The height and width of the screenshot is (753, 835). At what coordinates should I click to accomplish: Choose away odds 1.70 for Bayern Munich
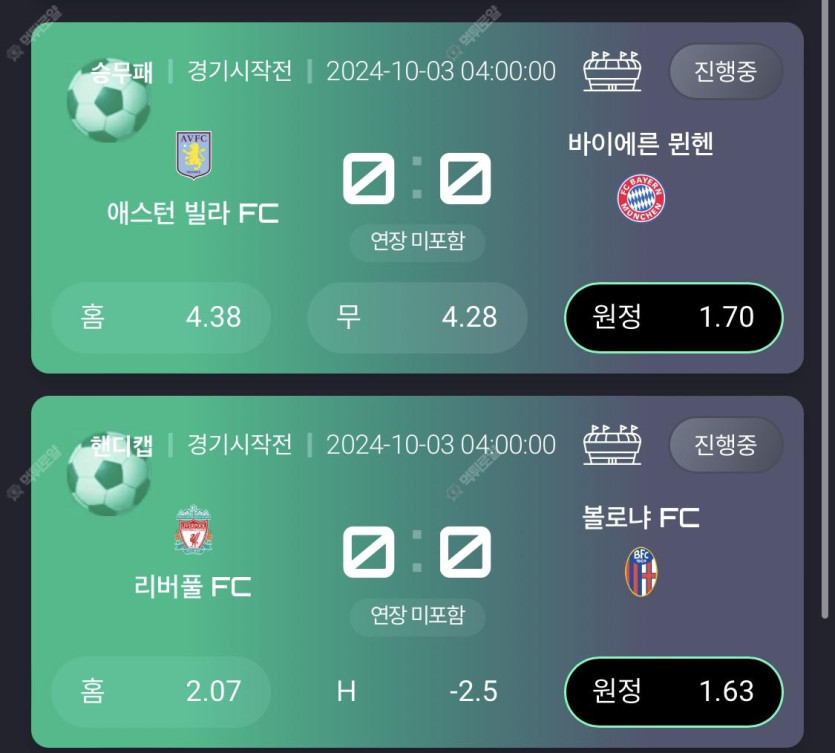[673, 318]
